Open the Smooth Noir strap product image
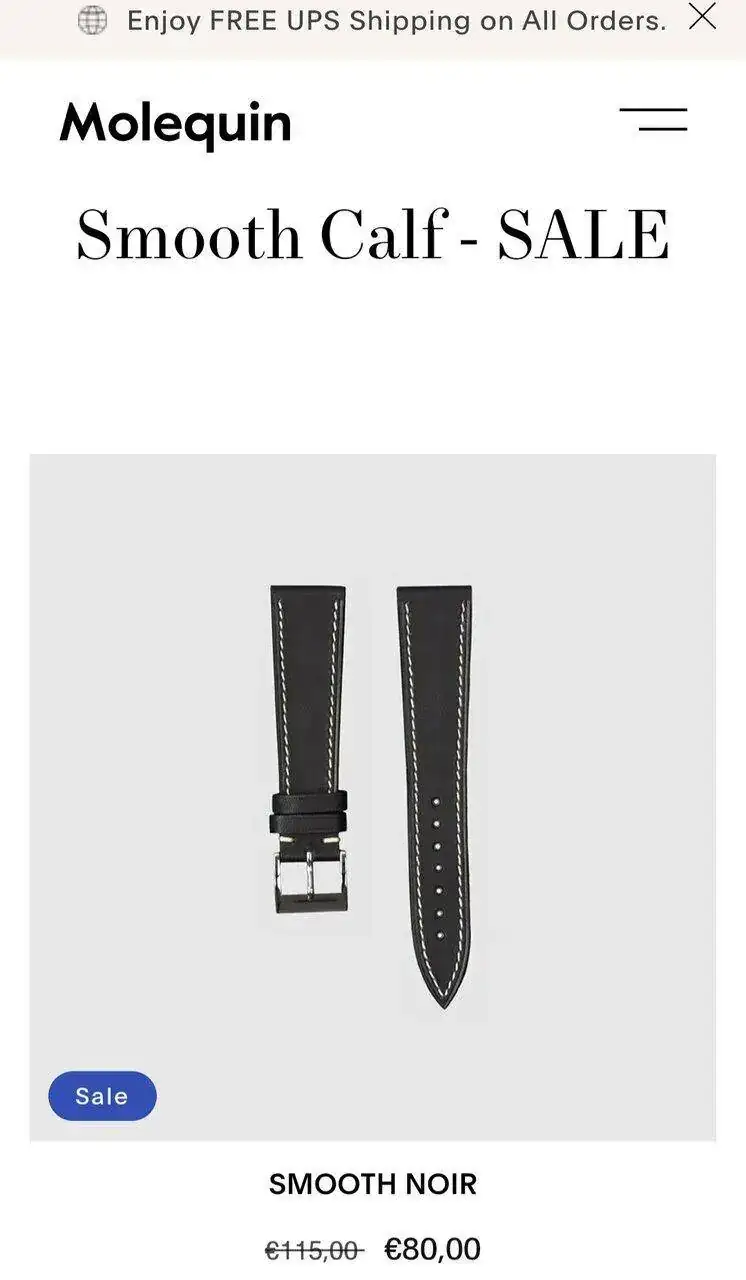Screen dimensions: 746x1280 pyautogui.click(x=372, y=796)
